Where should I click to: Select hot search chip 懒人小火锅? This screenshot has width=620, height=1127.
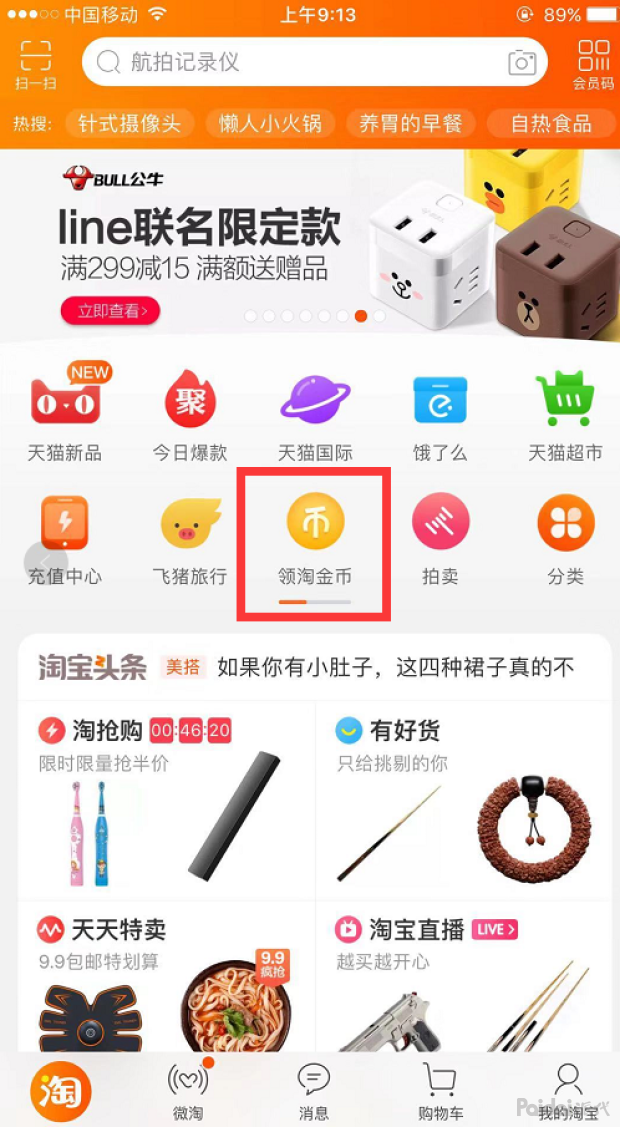pyautogui.click(x=270, y=124)
